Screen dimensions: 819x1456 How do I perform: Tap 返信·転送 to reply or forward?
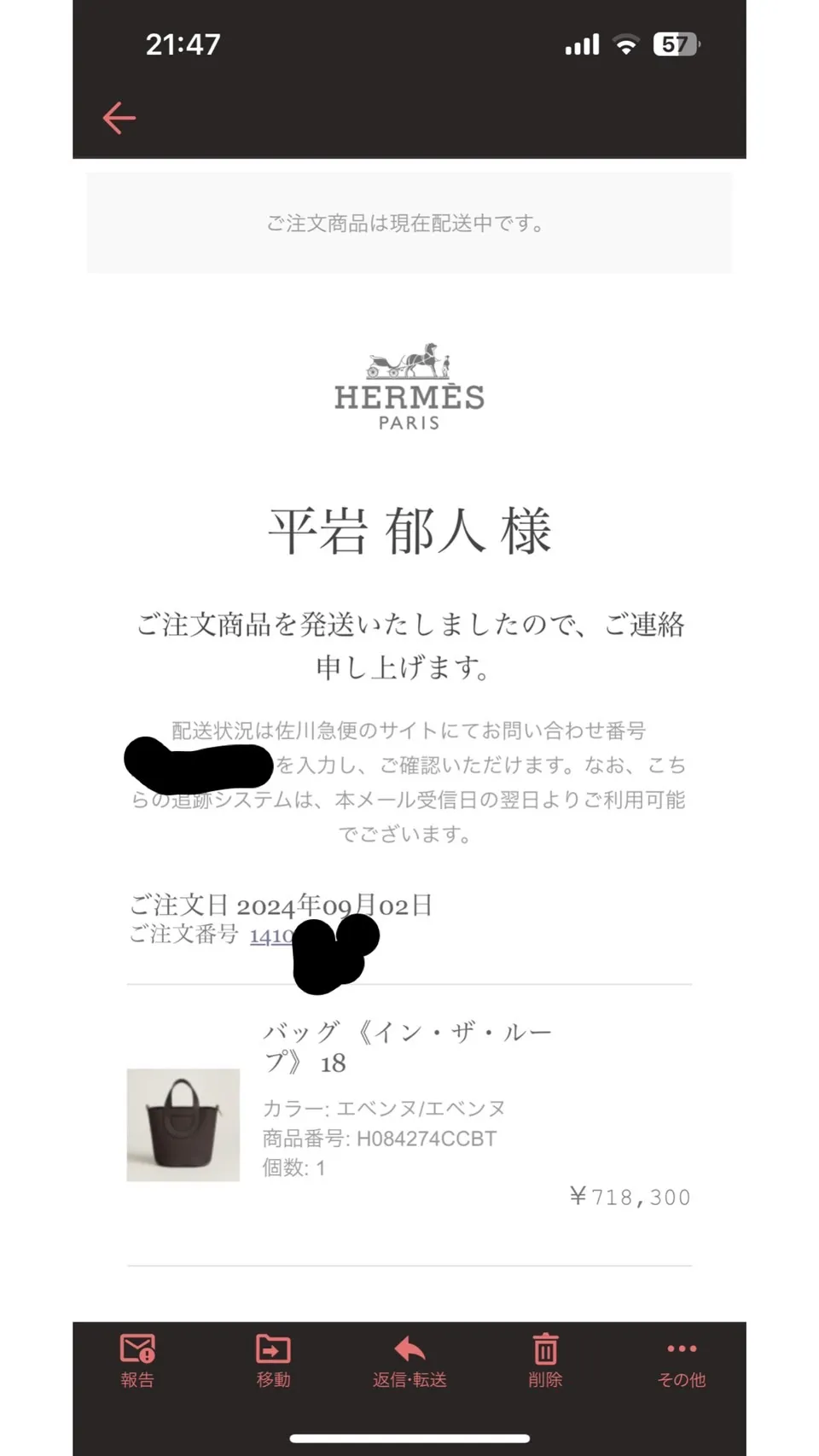[409, 1360]
